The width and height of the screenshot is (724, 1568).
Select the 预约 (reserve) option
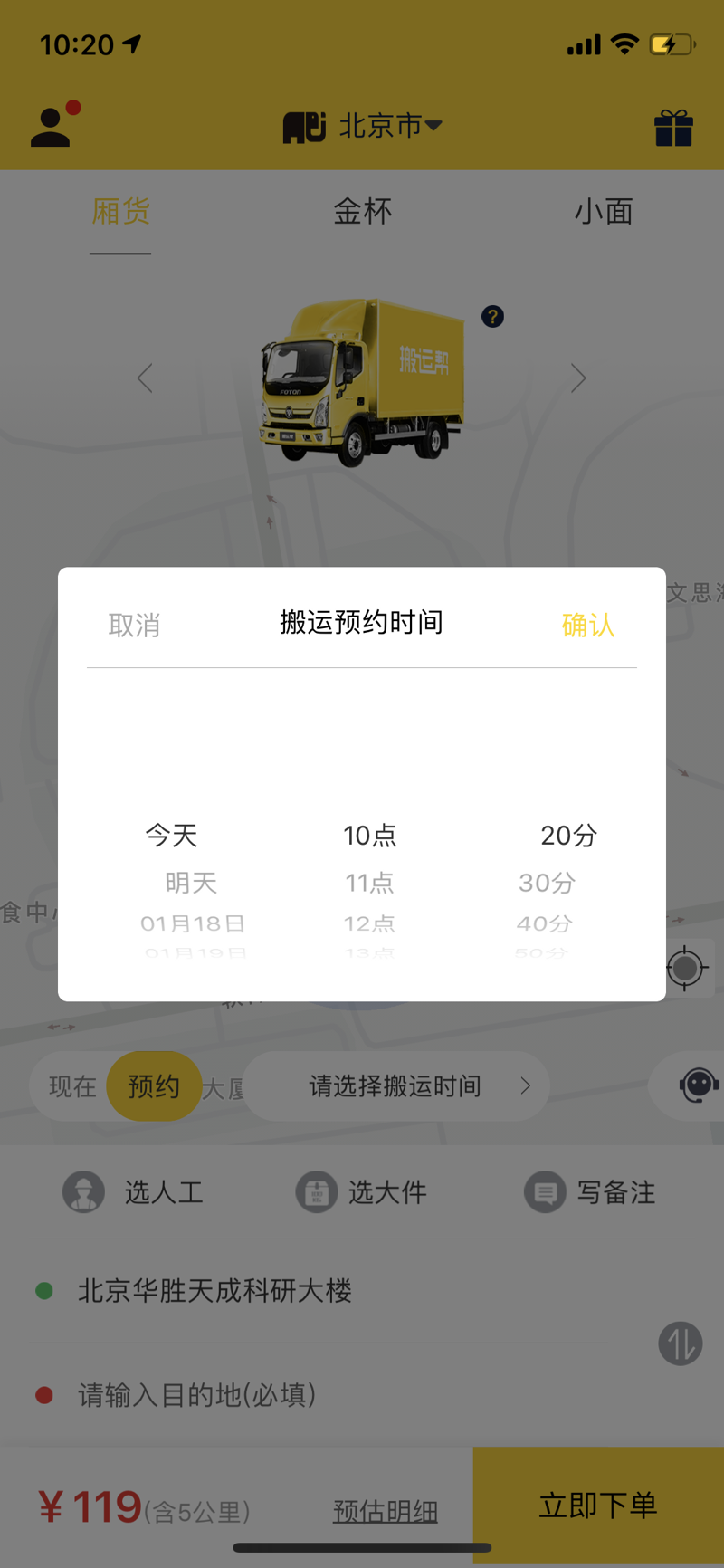154,1085
